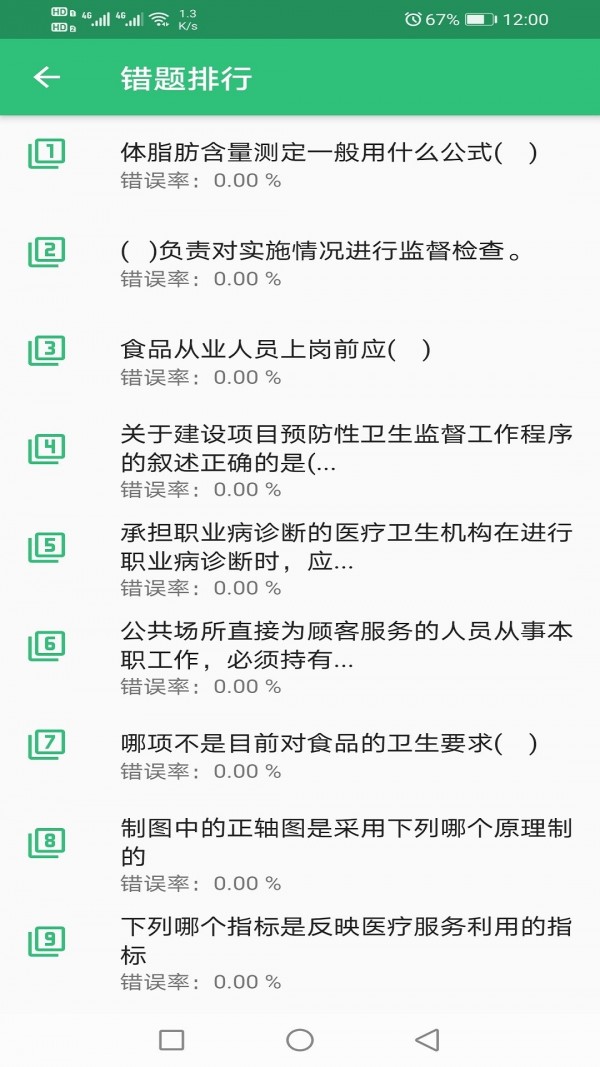
Task: Open recent apps from the navigation bar
Action: [172, 1040]
